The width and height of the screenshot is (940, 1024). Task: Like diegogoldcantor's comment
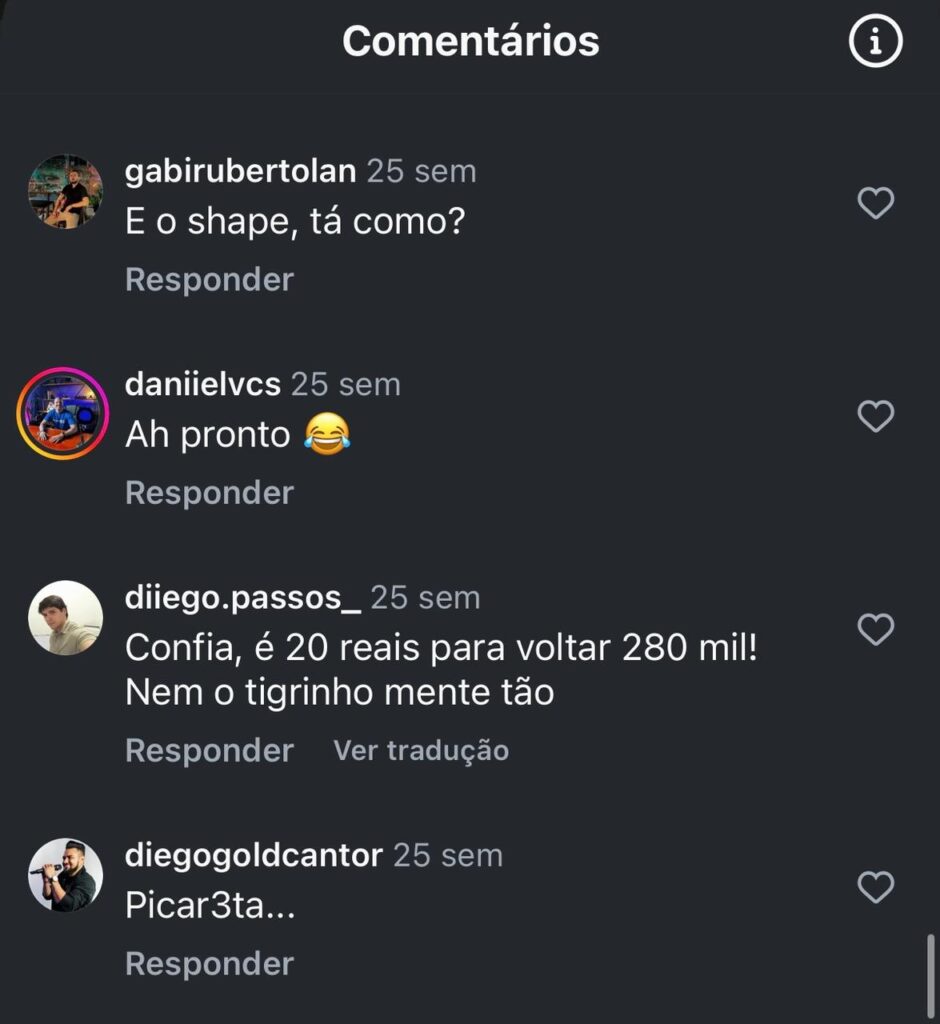pos(876,887)
